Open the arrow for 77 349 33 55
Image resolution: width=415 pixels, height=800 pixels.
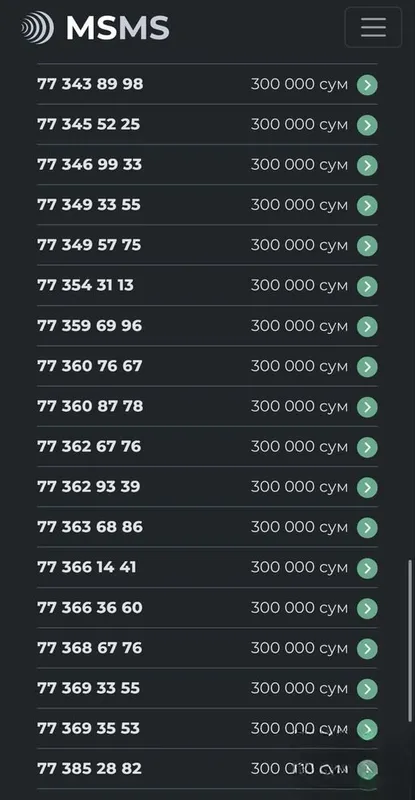click(367, 206)
